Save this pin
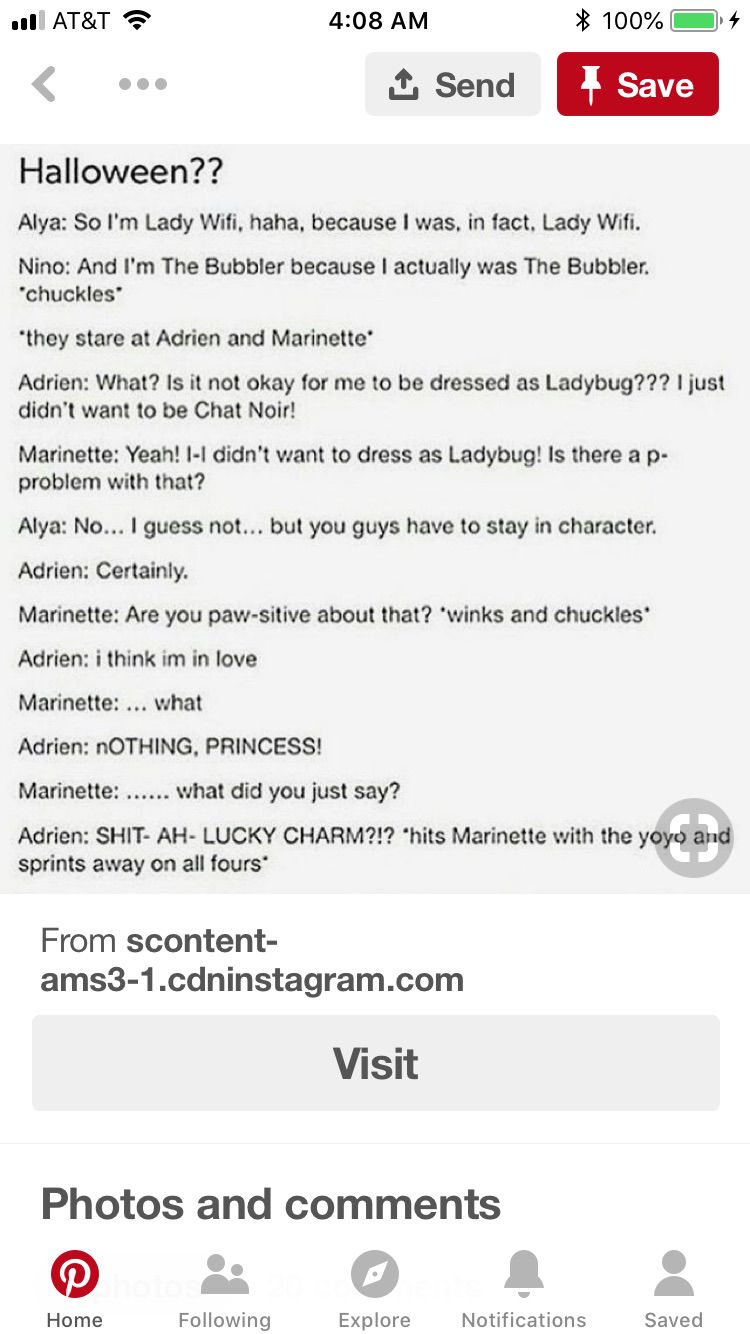This screenshot has height=1334, width=750. (638, 84)
